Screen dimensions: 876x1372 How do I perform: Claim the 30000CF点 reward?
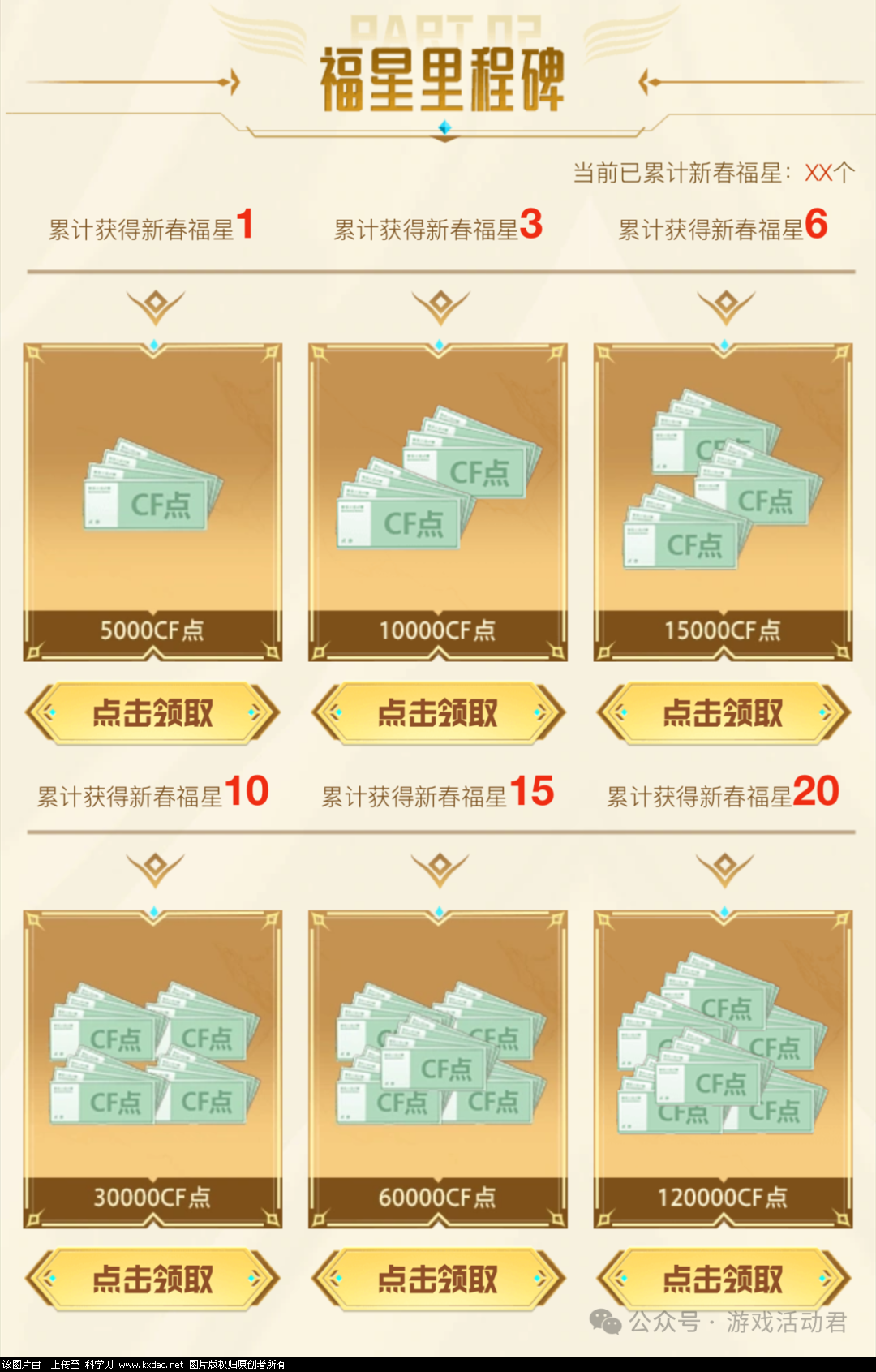[152, 1280]
